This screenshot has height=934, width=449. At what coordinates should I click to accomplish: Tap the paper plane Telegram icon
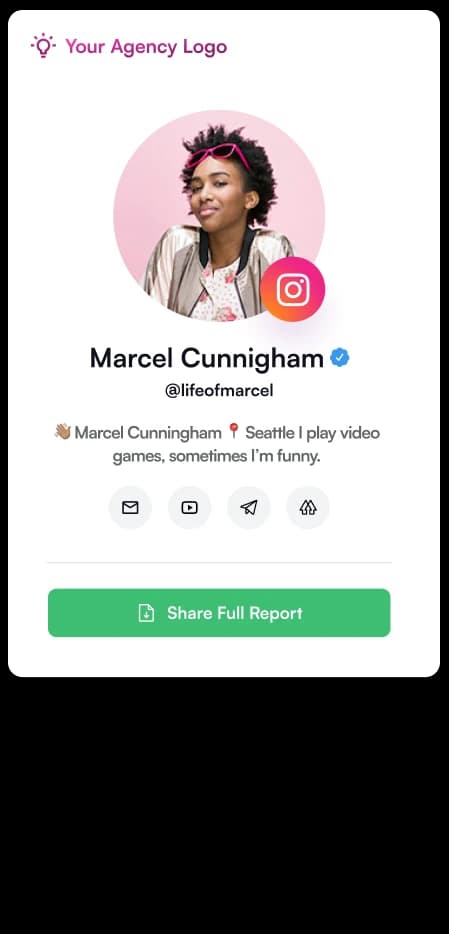tap(249, 508)
